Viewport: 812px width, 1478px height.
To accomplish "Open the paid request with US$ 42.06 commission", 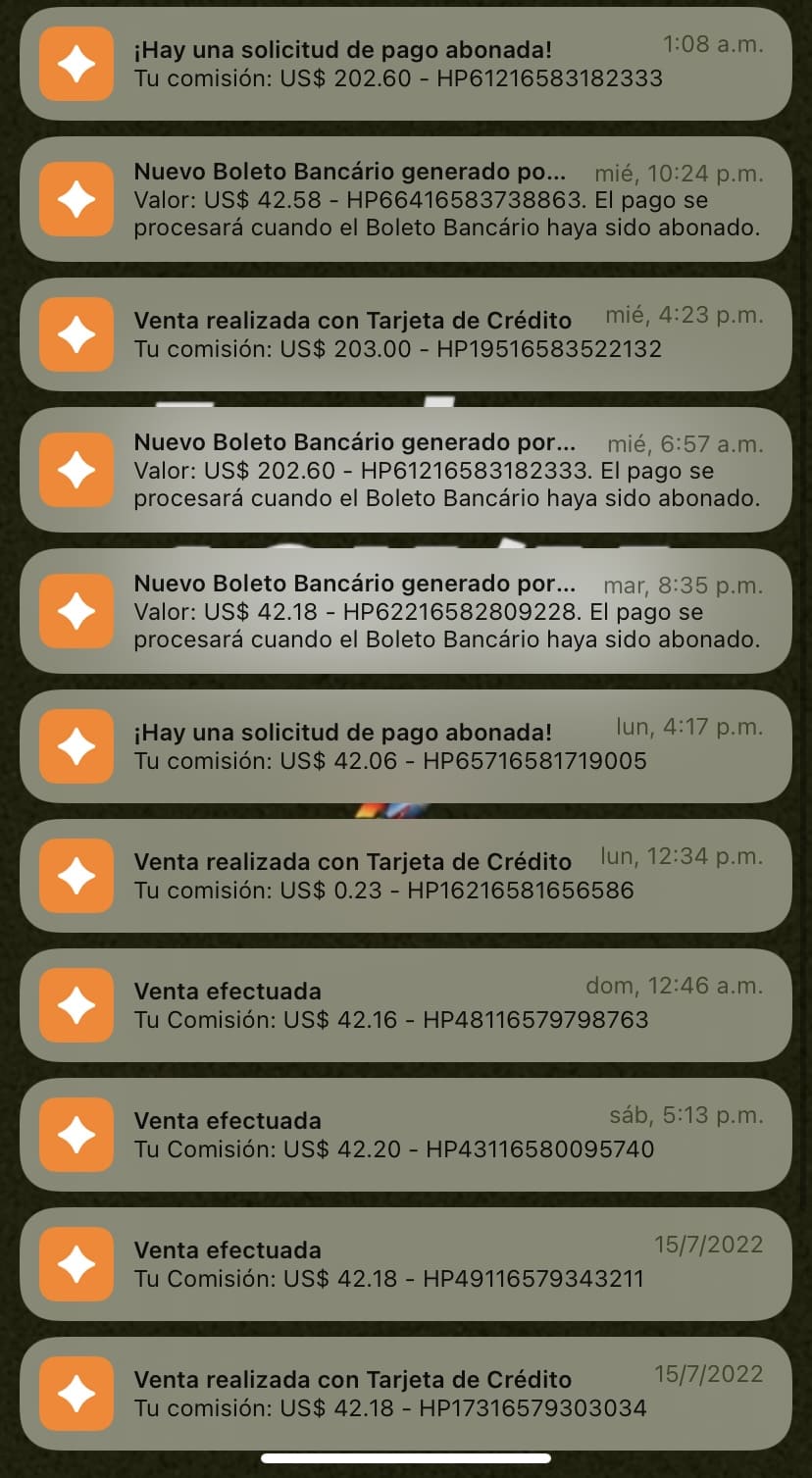I will coord(405,746).
